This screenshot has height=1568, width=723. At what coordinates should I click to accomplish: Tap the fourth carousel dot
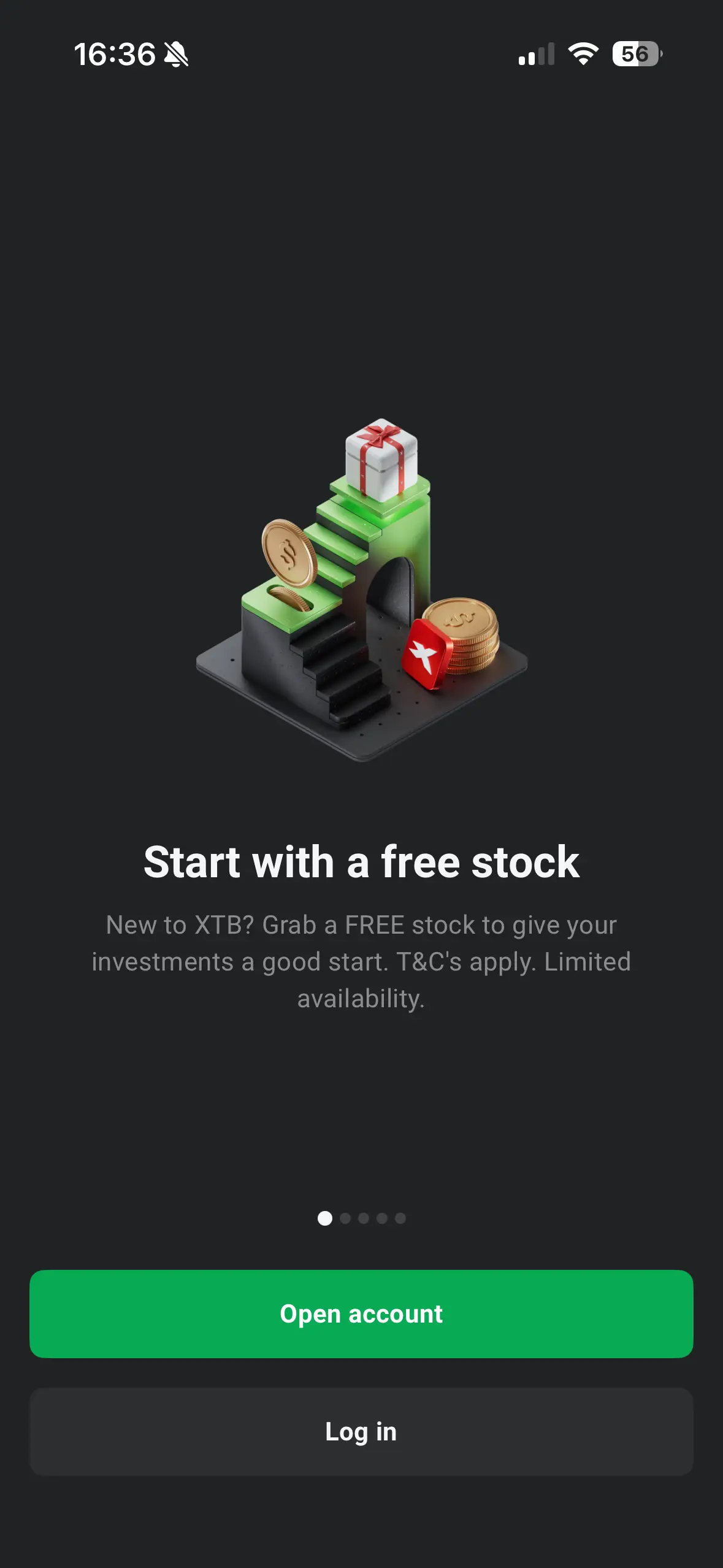[381, 1219]
